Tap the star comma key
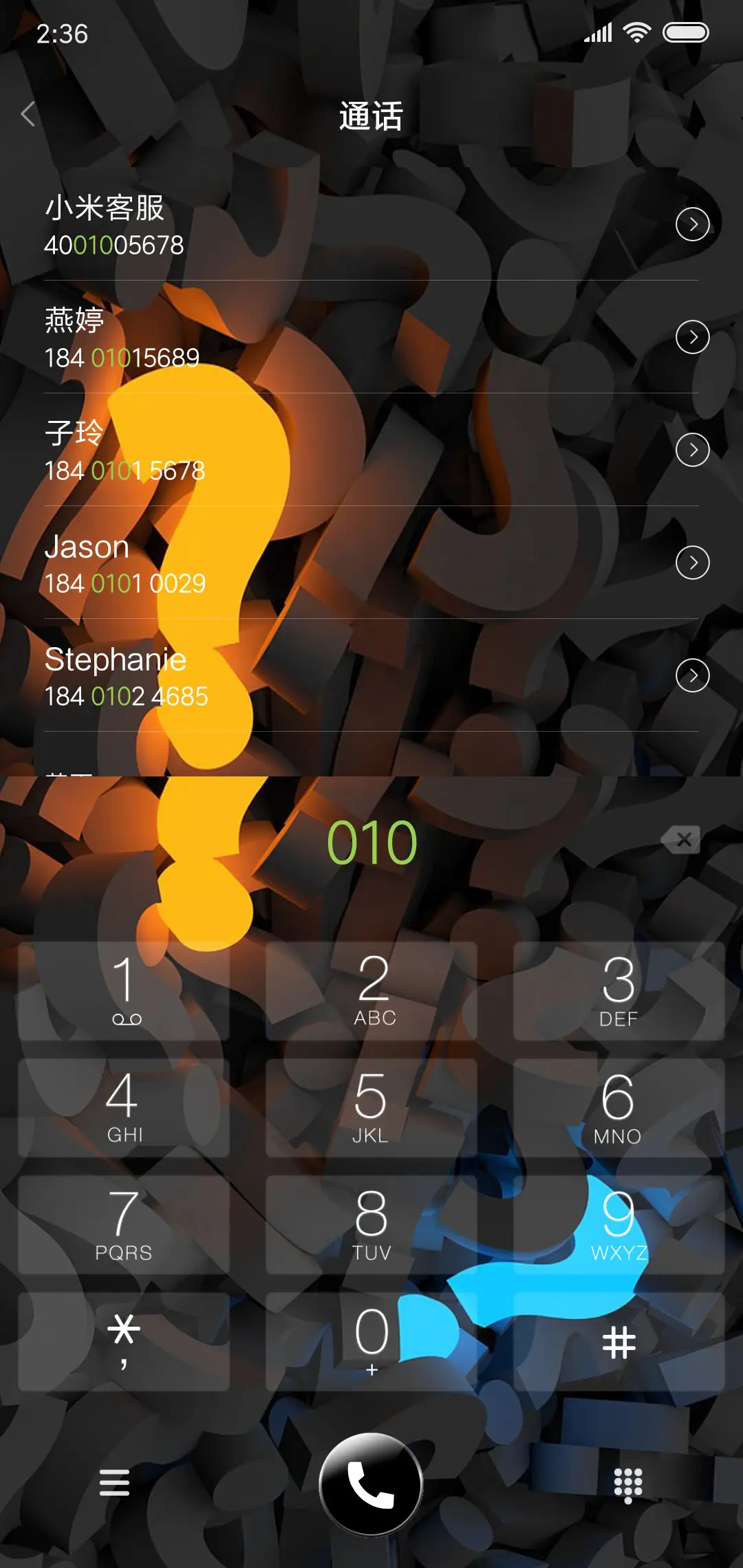Image resolution: width=743 pixels, height=1568 pixels. pyautogui.click(x=122, y=1338)
